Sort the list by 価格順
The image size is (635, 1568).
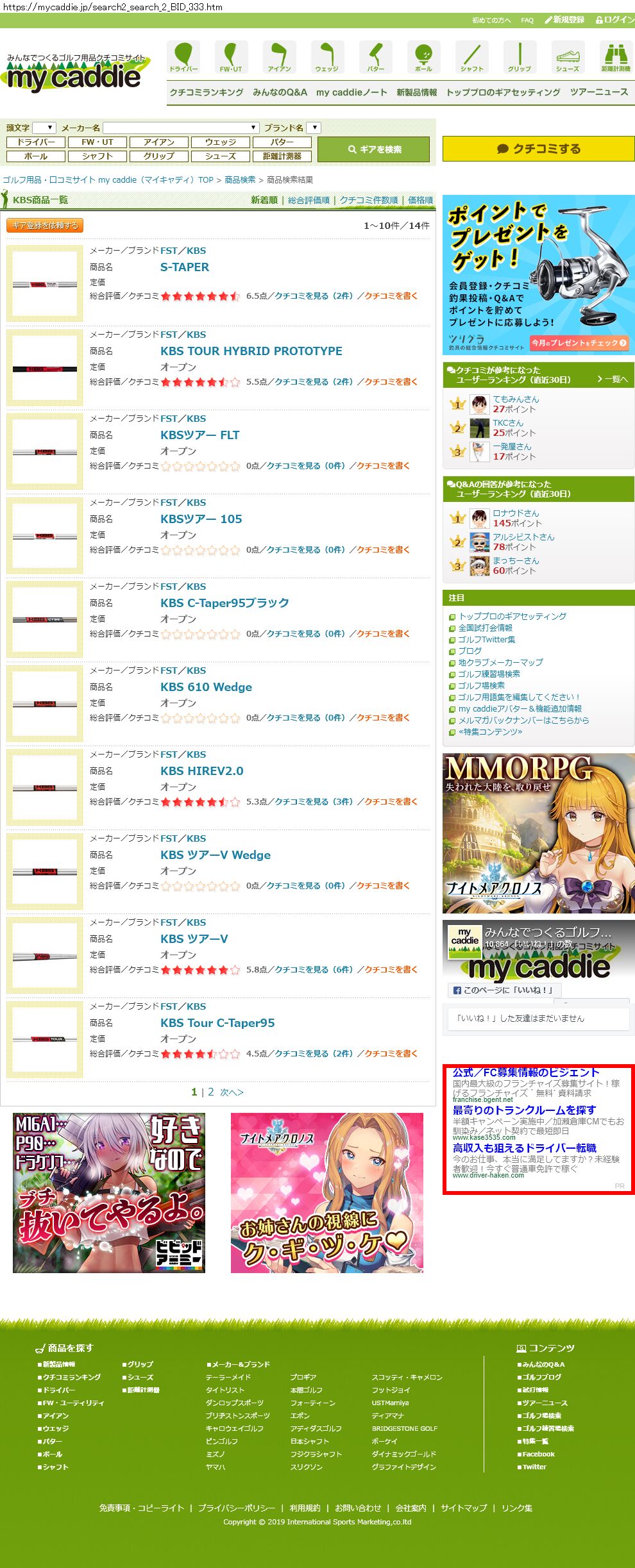420,200
